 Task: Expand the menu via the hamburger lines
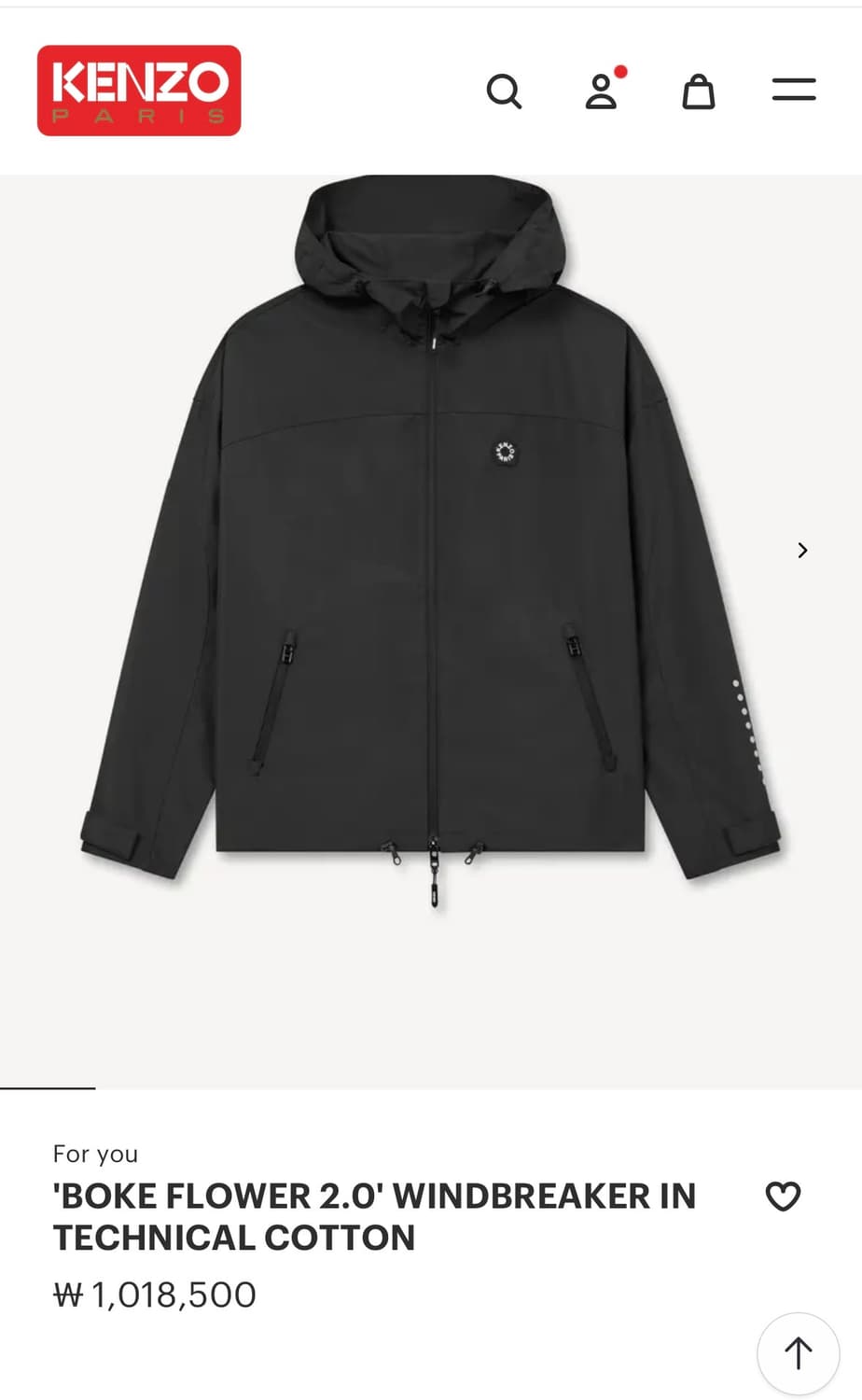pyautogui.click(x=794, y=89)
